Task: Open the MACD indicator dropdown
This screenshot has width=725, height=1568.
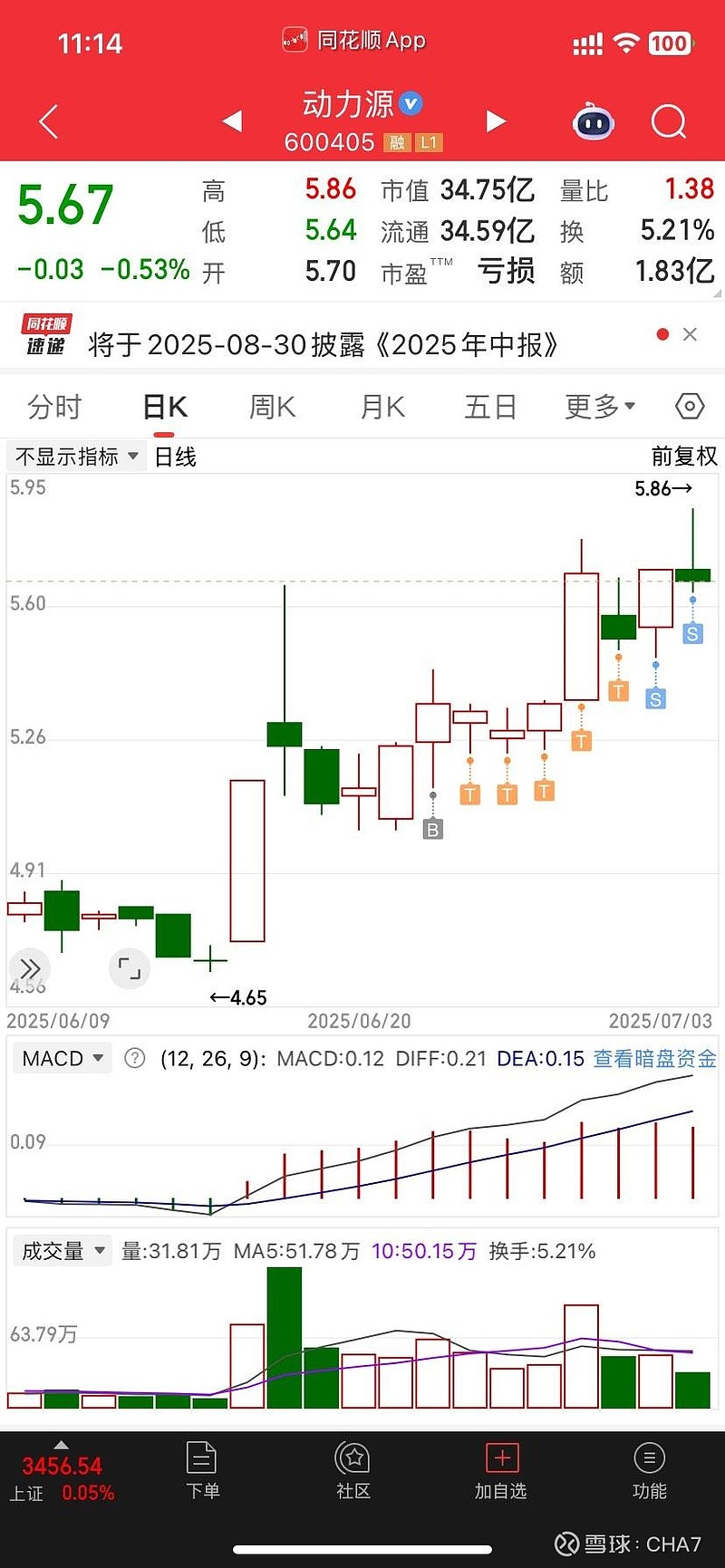Action: [62, 1058]
